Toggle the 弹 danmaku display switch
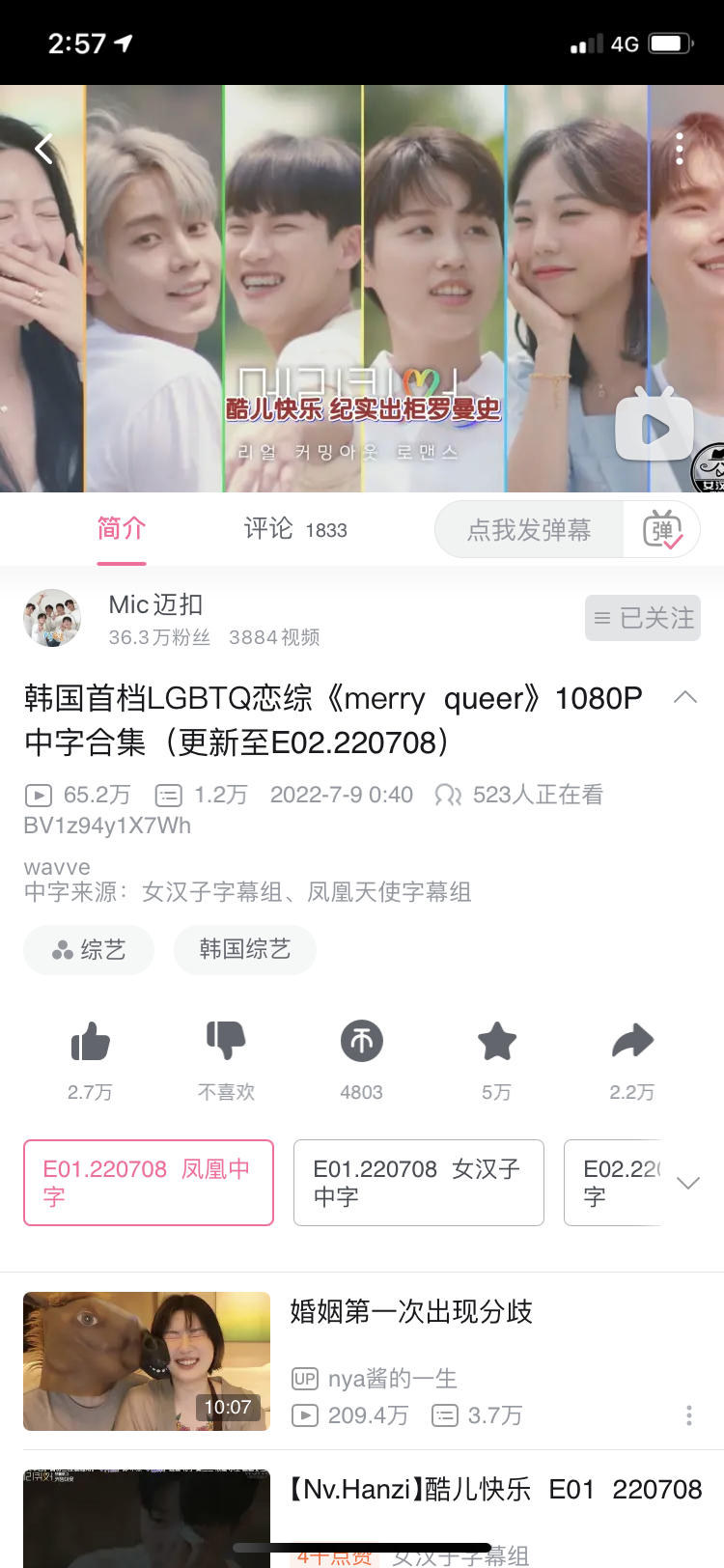724x1568 pixels. coord(663,530)
